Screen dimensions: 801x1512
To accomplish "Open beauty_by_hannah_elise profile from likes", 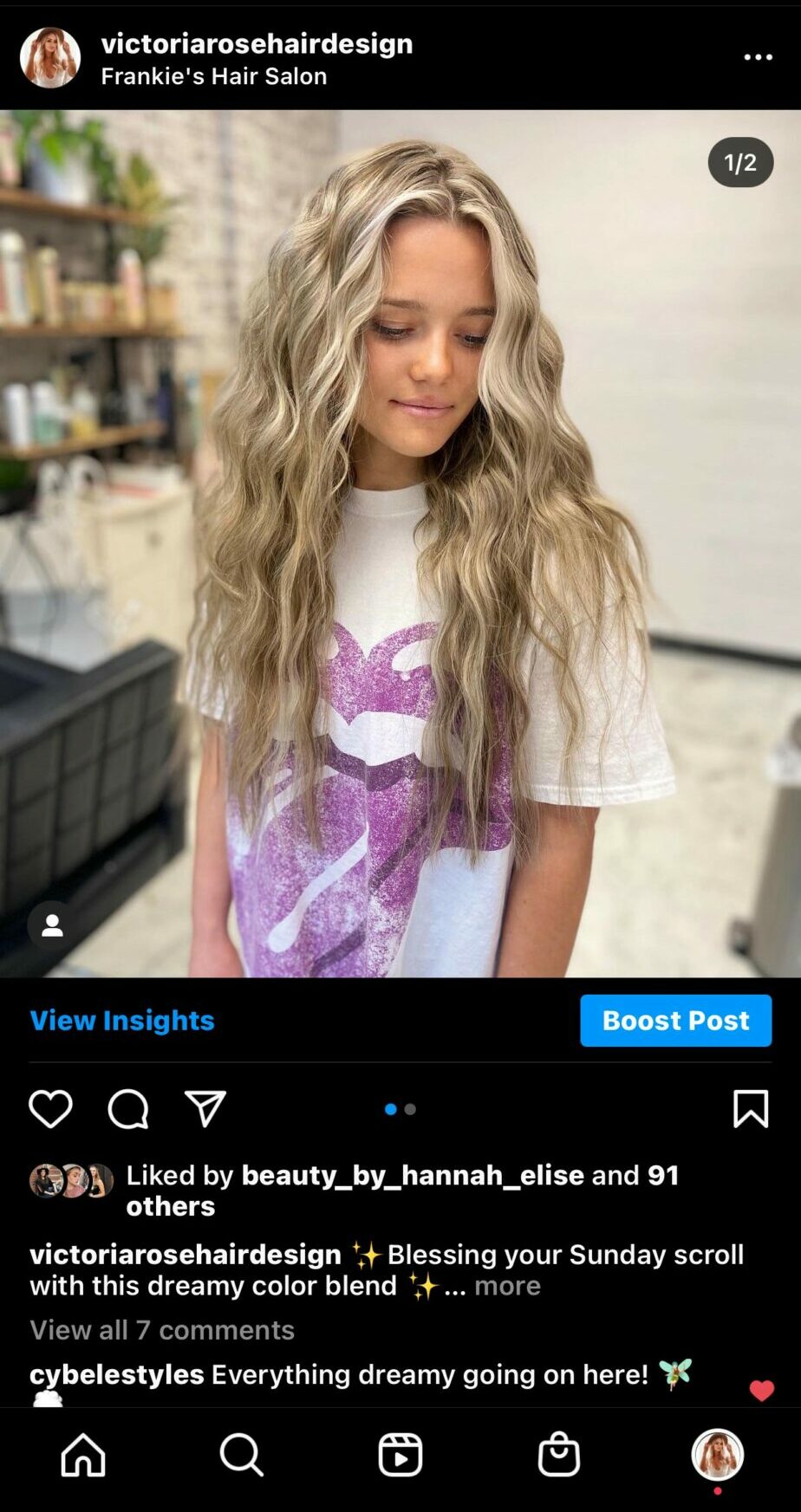I will pos(412,1175).
